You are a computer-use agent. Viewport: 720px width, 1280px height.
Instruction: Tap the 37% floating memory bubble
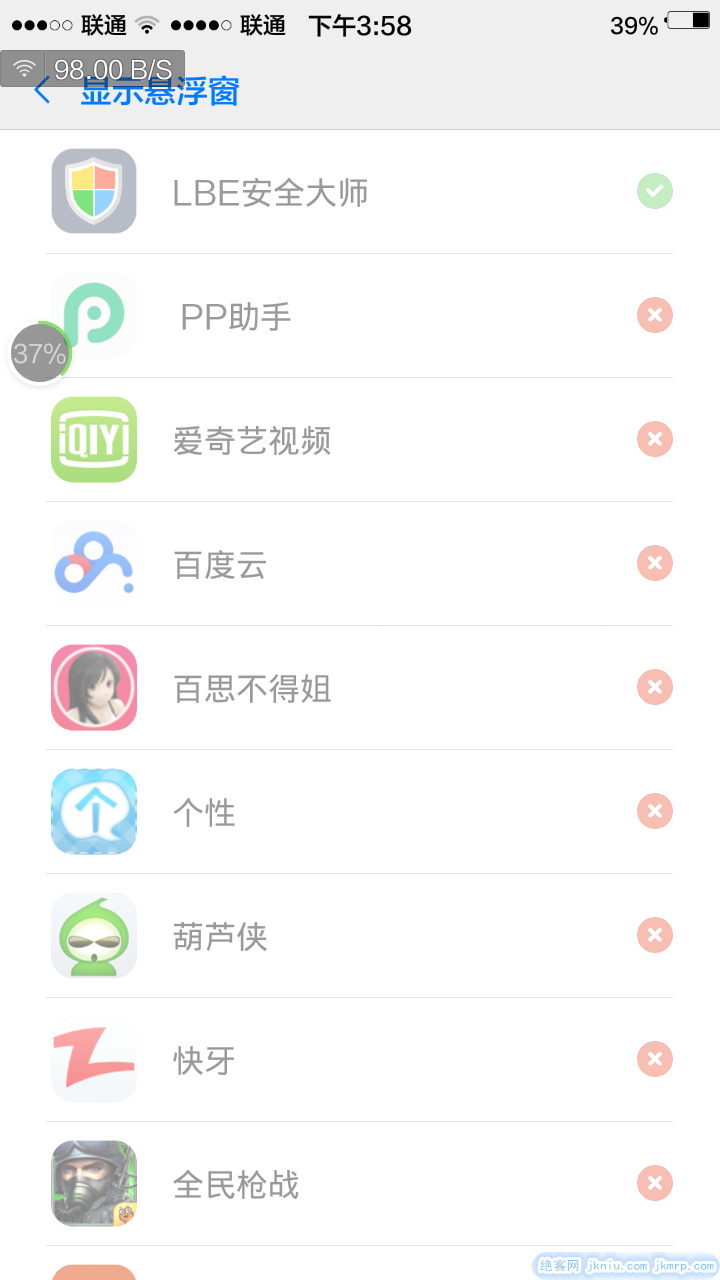pos(40,353)
